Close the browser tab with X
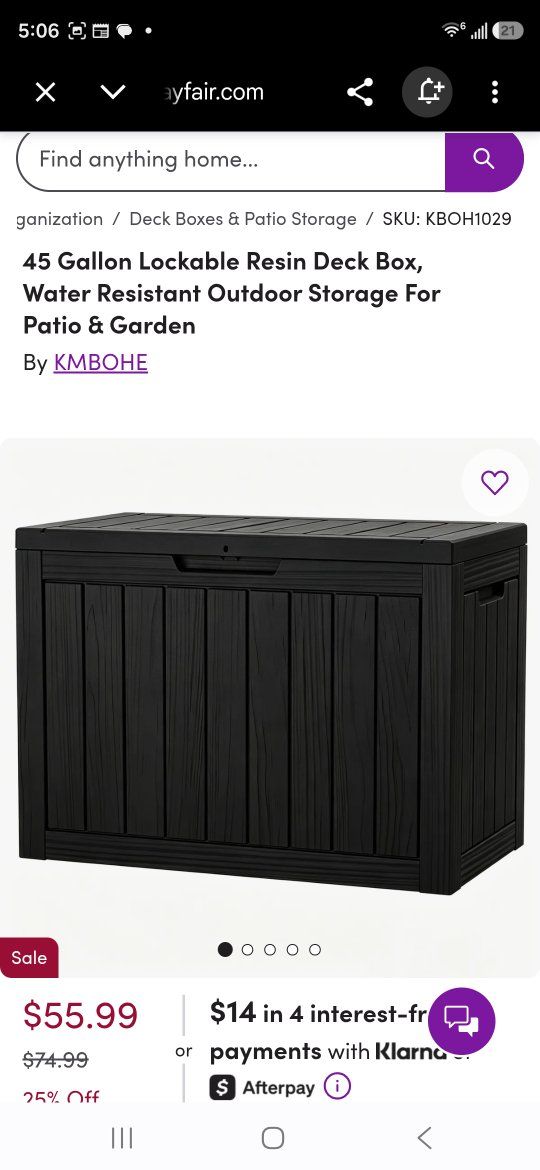This screenshot has width=540, height=1170. [45, 93]
